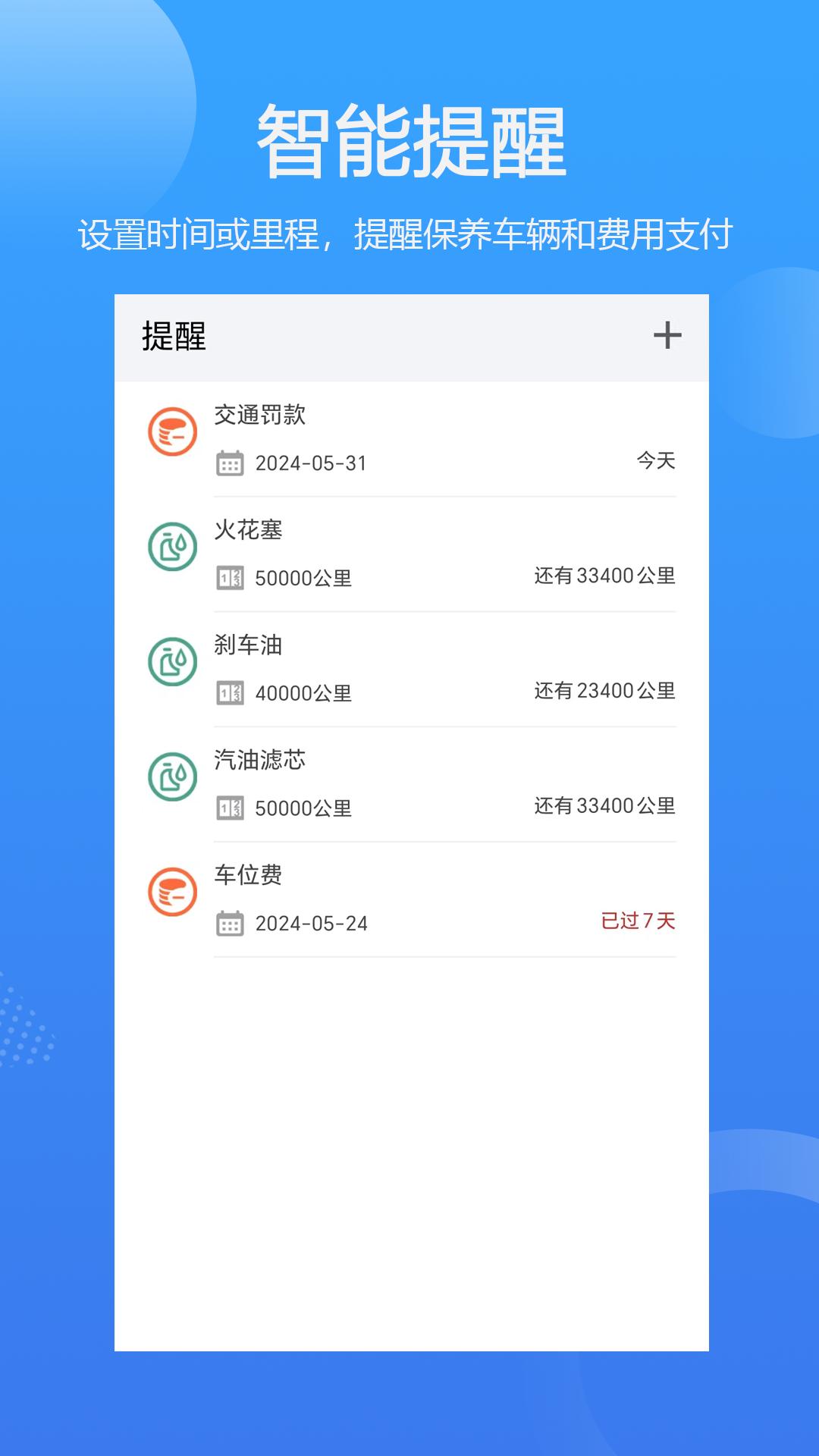Click the calendar icon under 交通罚款
This screenshot has height=1456, width=819.
point(228,463)
